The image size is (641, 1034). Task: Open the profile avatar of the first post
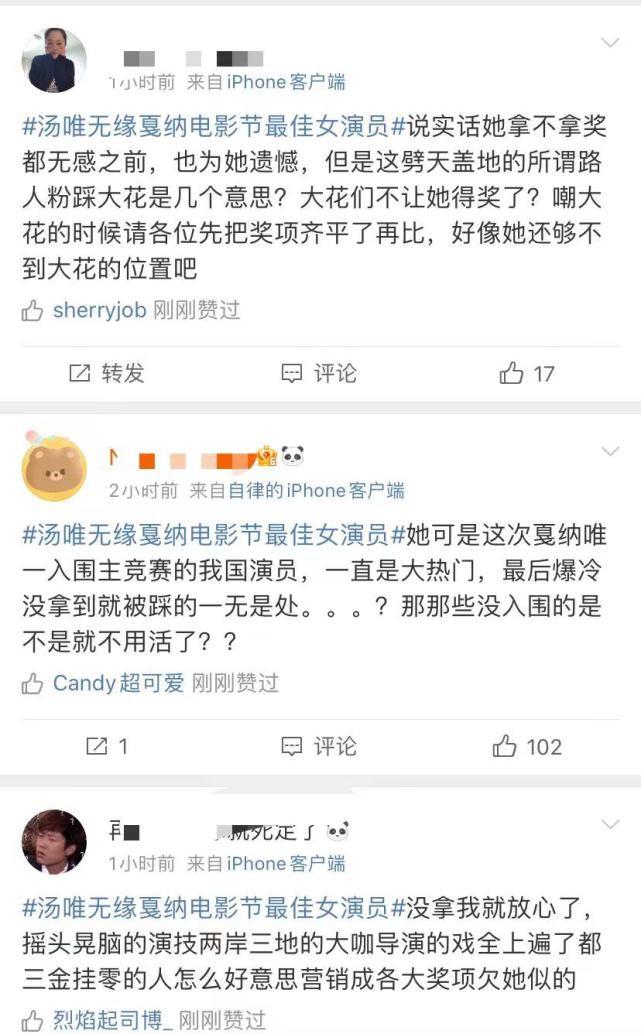pyautogui.click(x=54, y=60)
